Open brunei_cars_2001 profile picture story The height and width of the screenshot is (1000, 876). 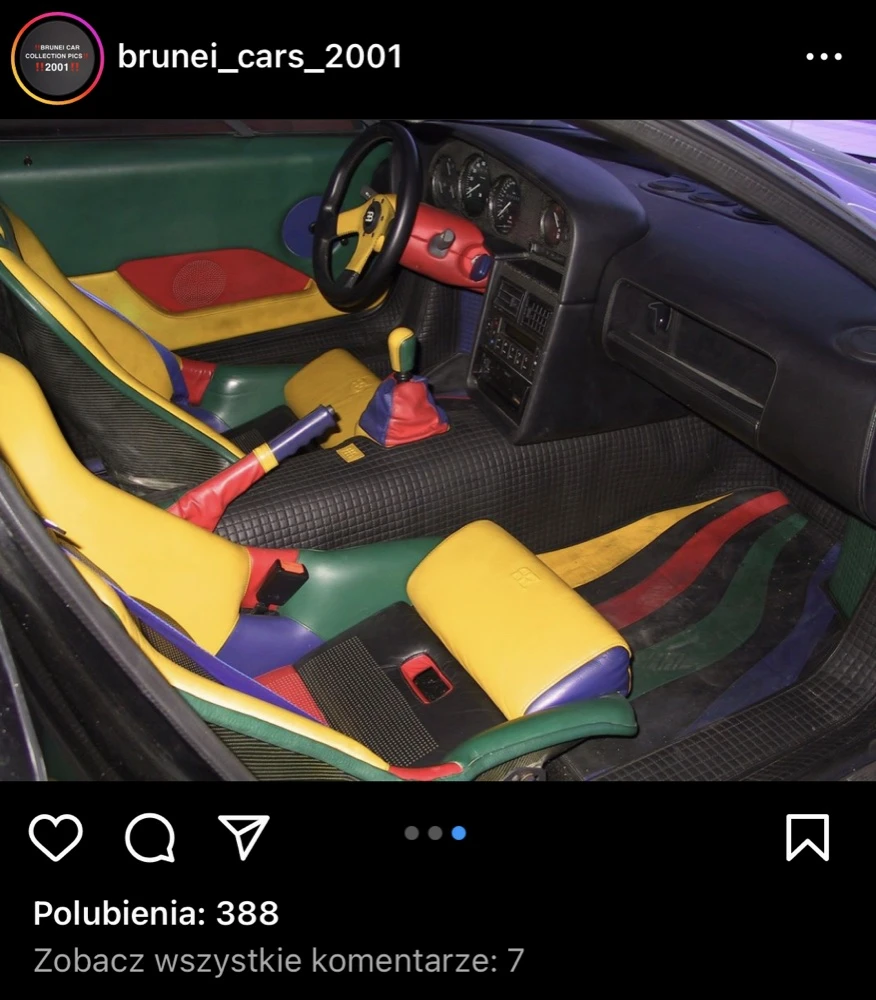pyautogui.click(x=57, y=58)
